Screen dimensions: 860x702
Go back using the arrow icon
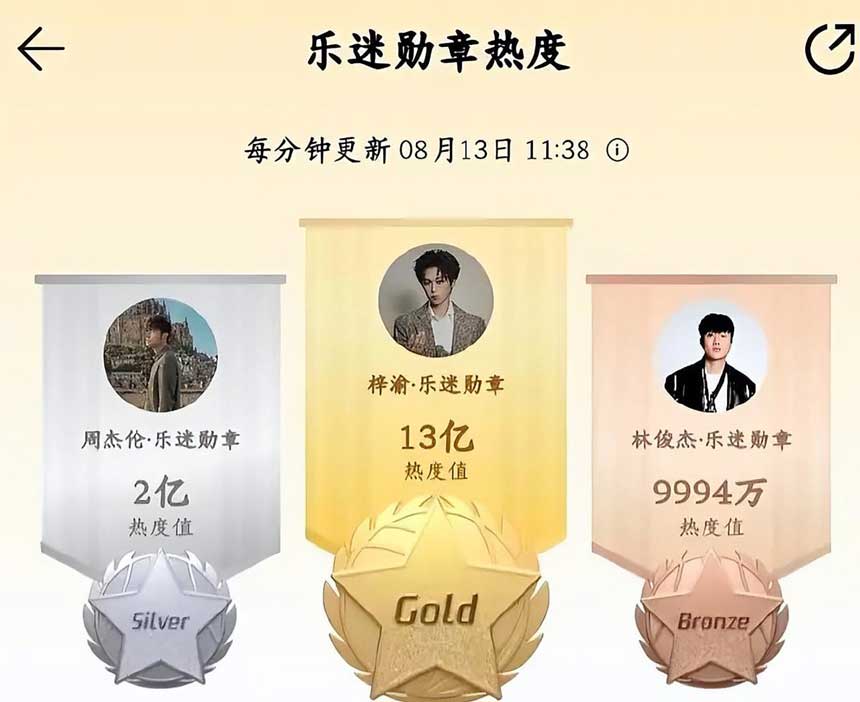[x=41, y=48]
